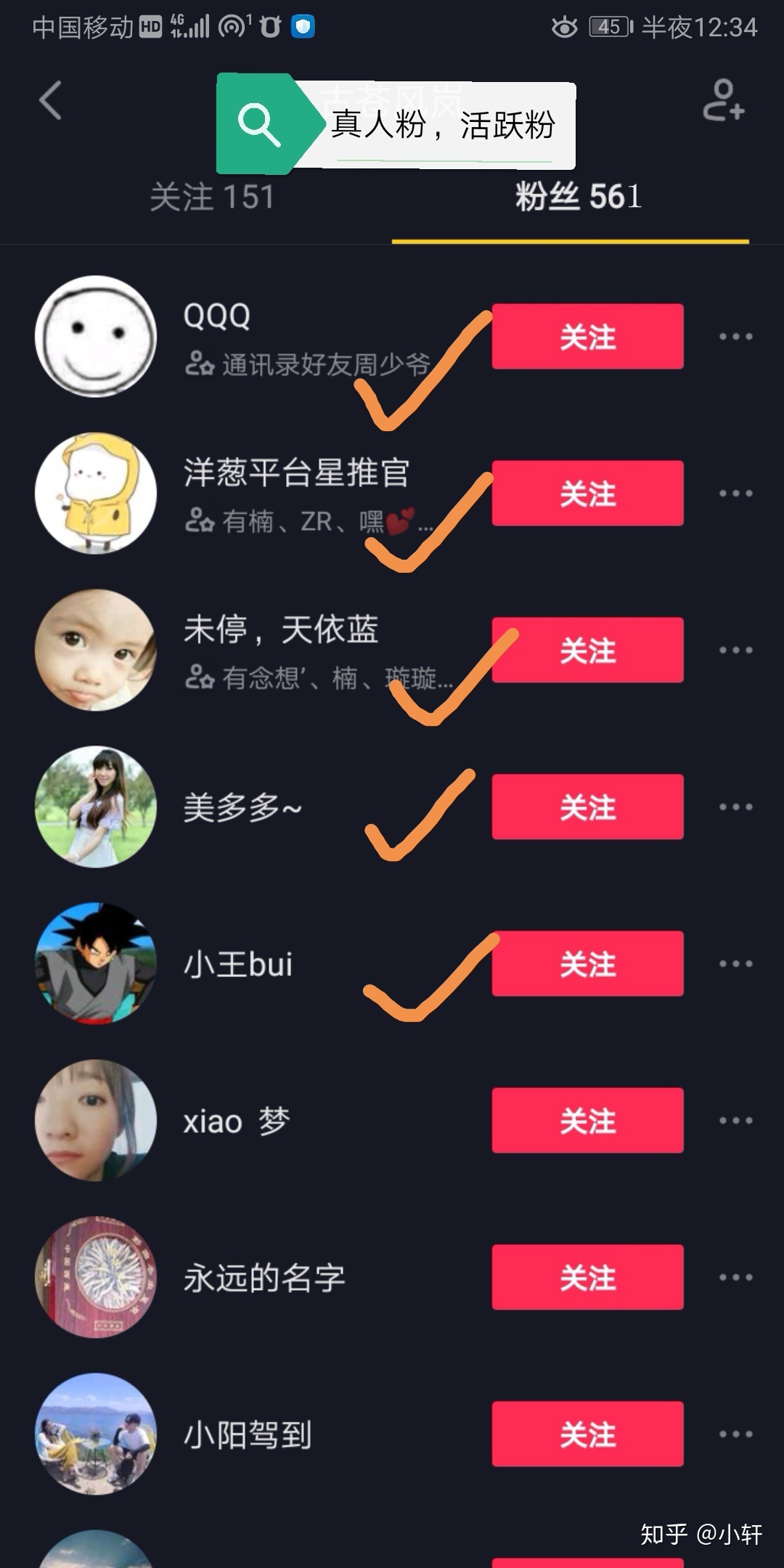Tap 关注 next to 未停，天依蓝
784x1568 pixels.
point(587,650)
